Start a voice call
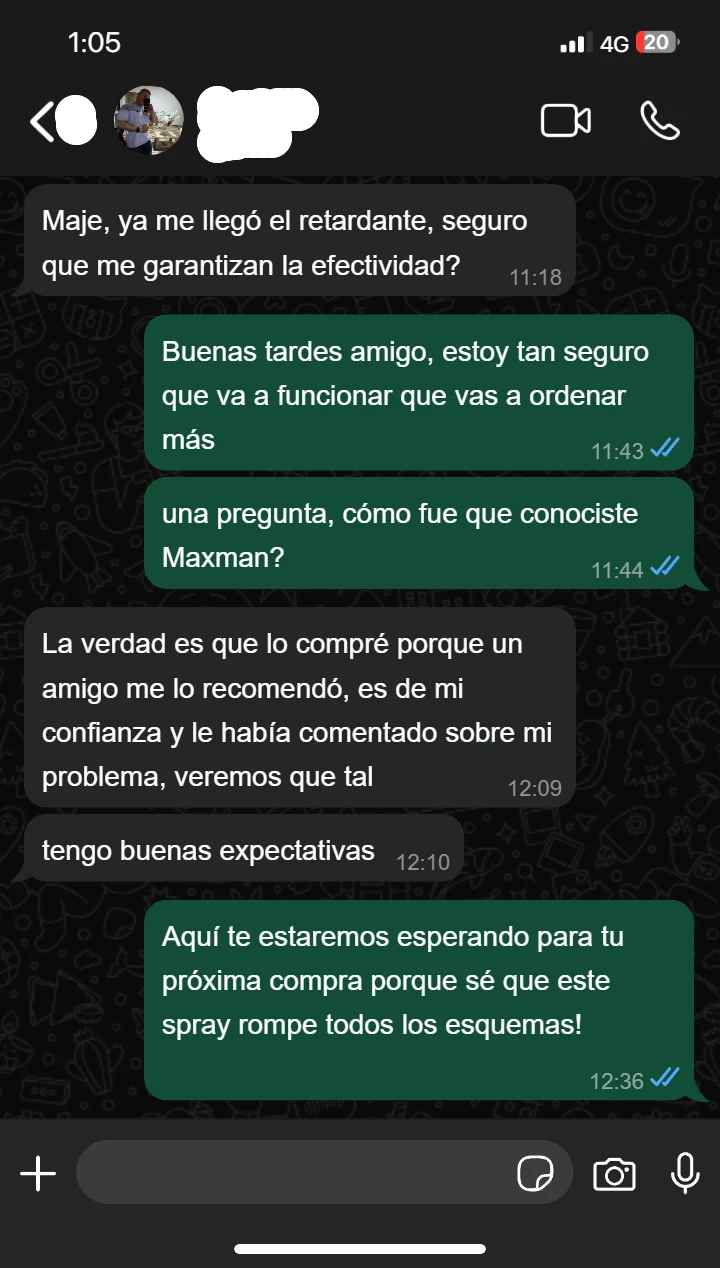Viewport: 720px width, 1268px height. point(659,121)
